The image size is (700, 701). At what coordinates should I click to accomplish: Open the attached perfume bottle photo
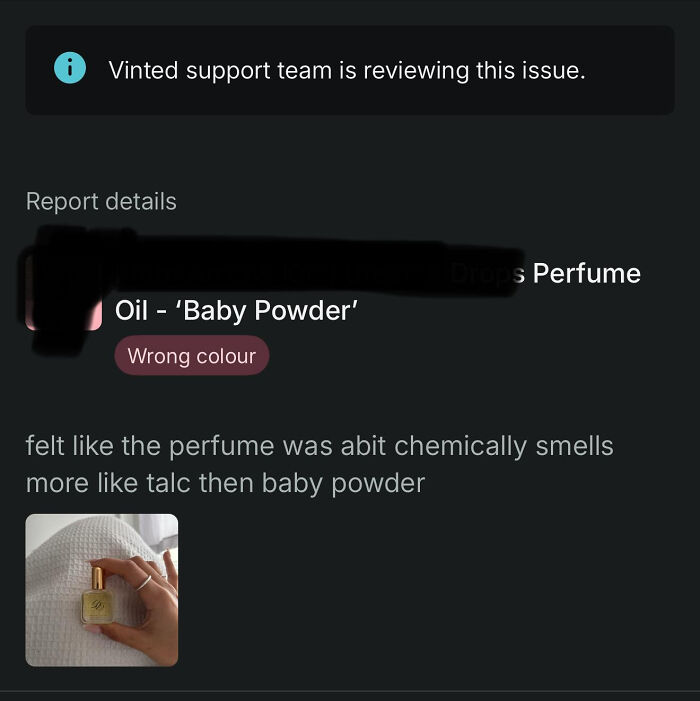tap(102, 590)
